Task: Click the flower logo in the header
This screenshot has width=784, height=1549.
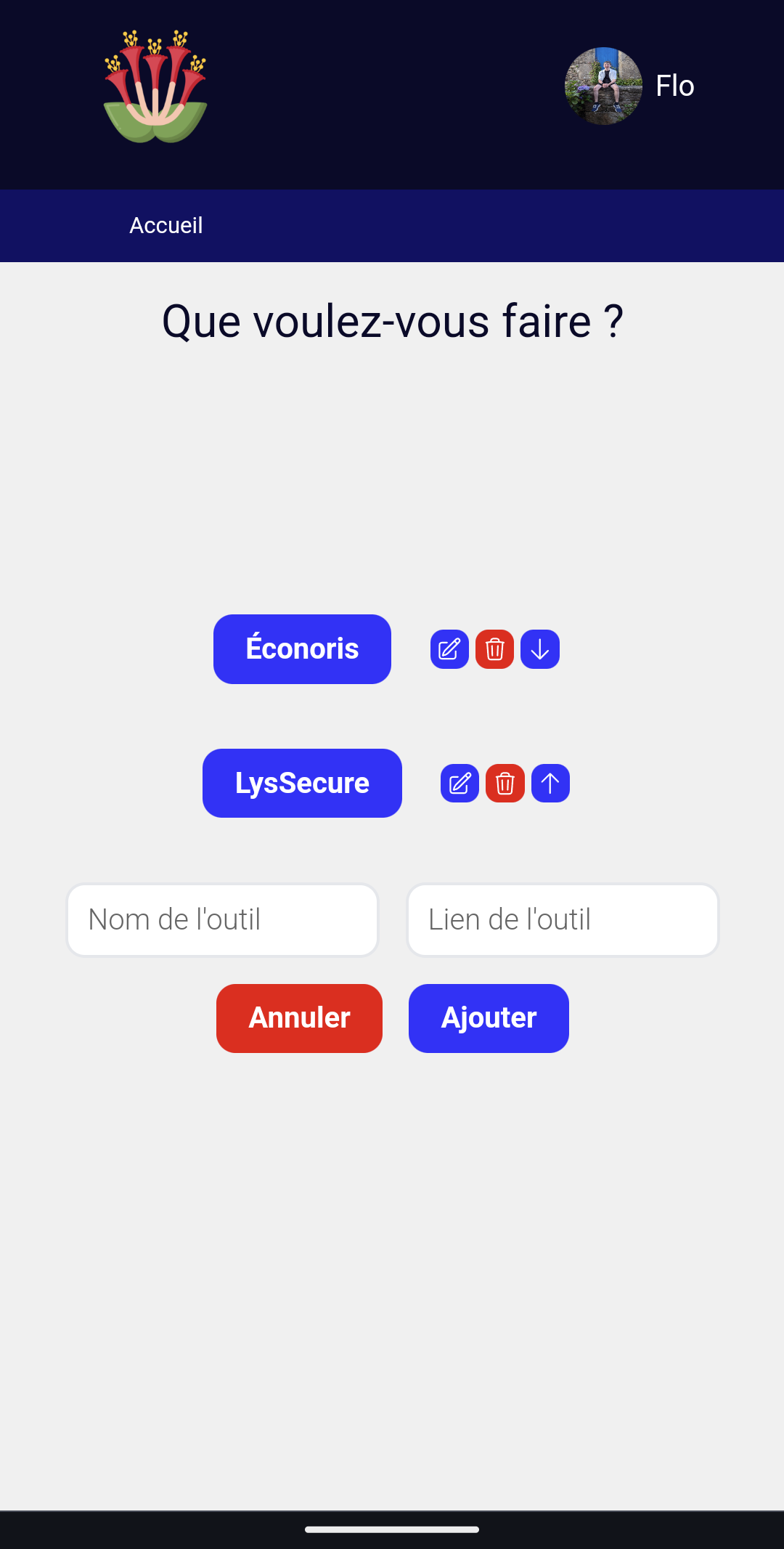Action: tap(156, 85)
